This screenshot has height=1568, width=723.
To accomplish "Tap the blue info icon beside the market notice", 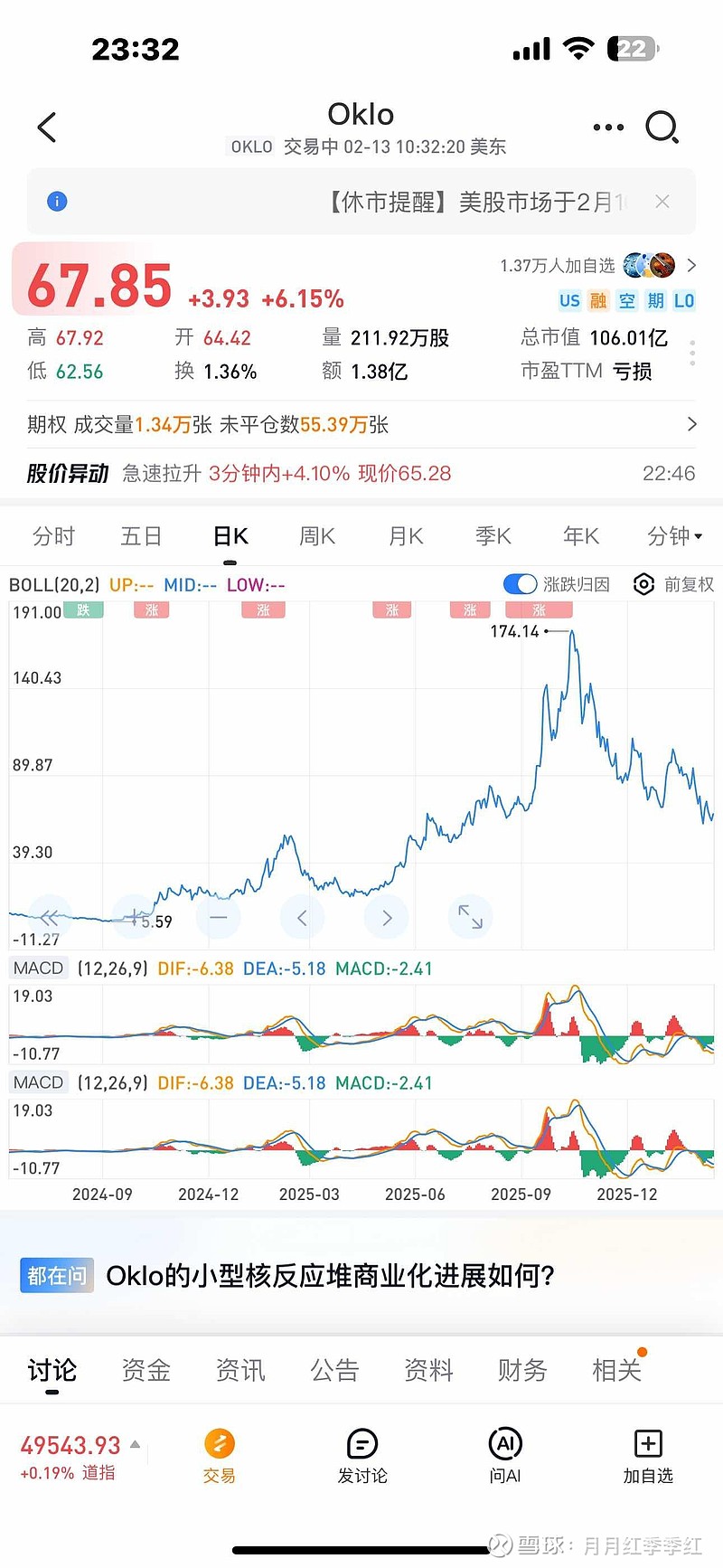I will (56, 201).
